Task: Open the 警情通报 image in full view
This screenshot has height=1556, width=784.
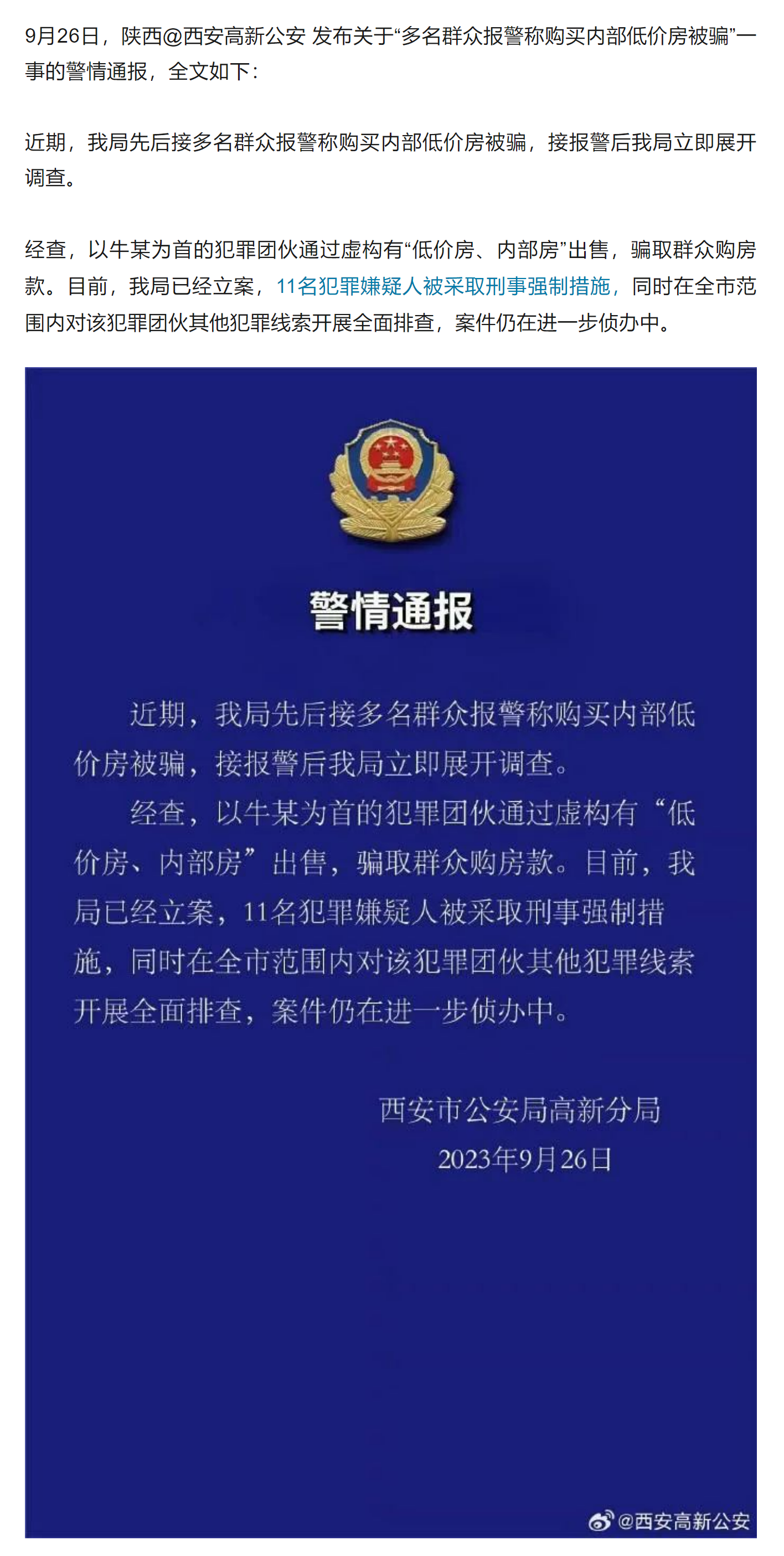Action: click(391, 951)
